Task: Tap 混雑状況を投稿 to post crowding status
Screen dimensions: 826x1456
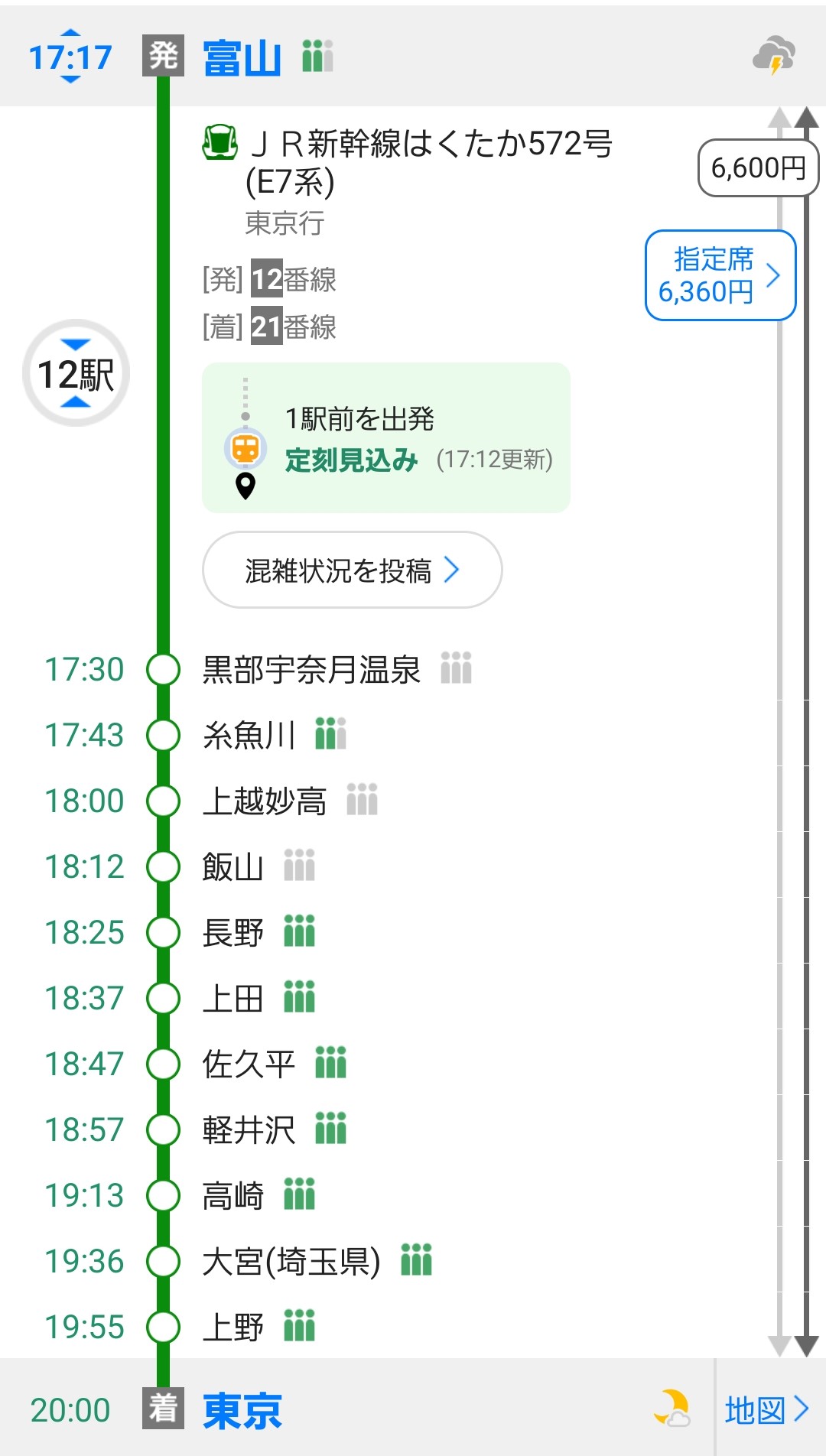Action: [x=352, y=570]
